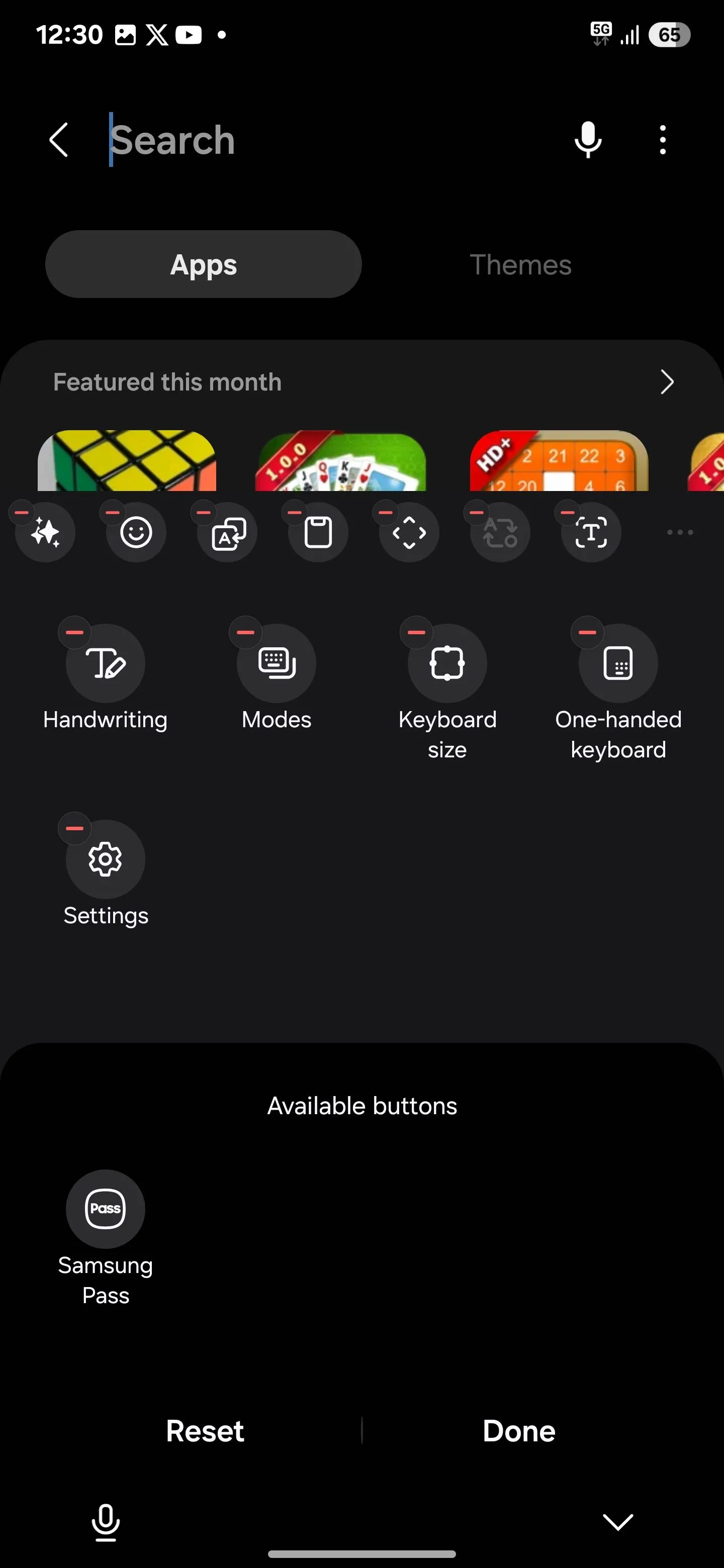Go back from the search screen
Screen dimensions: 724x1568
click(x=58, y=140)
